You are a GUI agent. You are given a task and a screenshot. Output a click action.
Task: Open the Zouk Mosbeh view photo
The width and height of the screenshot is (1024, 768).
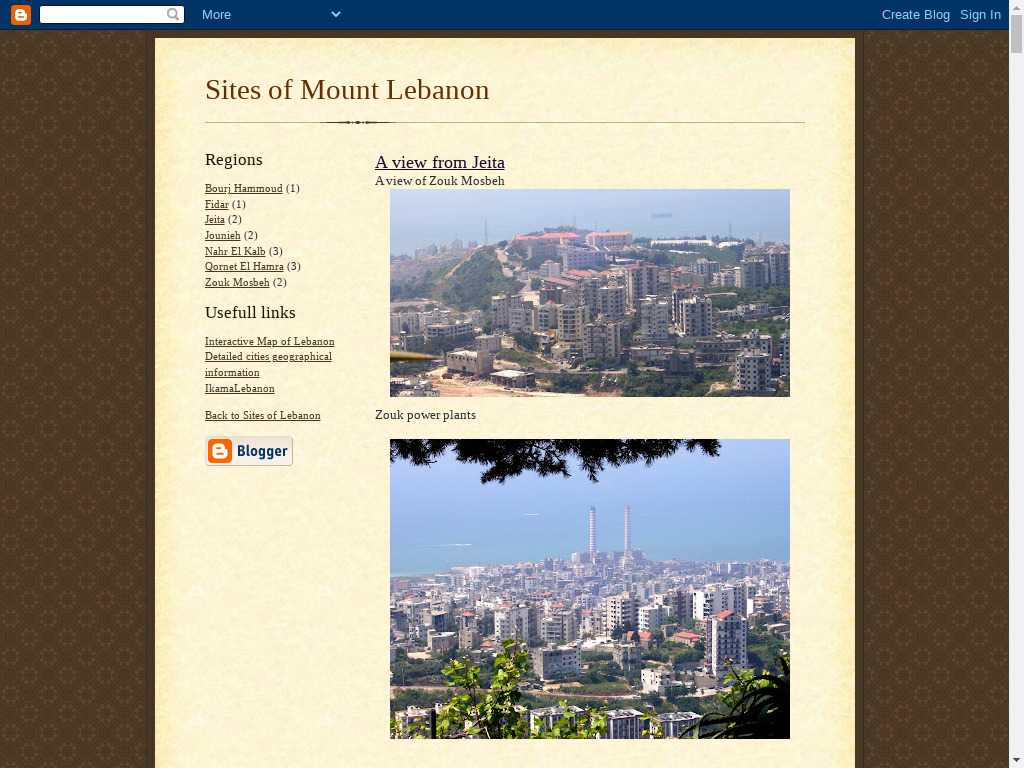pos(589,293)
